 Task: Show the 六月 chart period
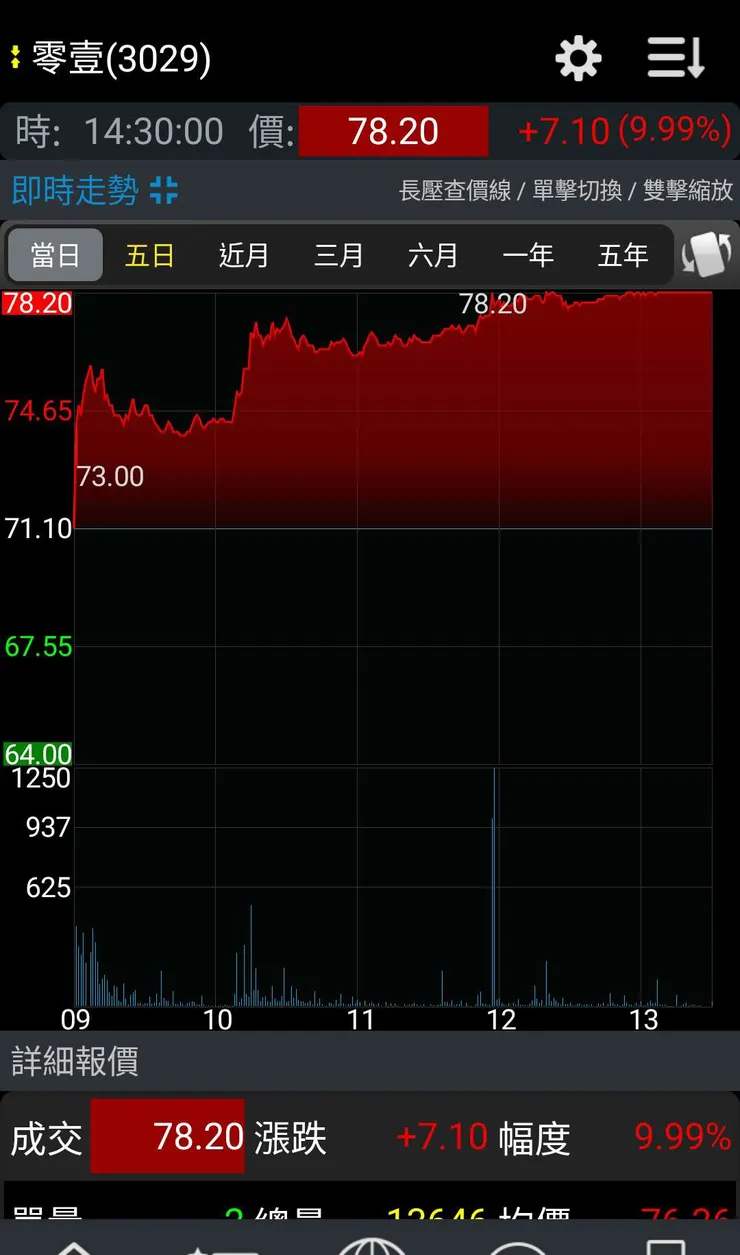433,256
